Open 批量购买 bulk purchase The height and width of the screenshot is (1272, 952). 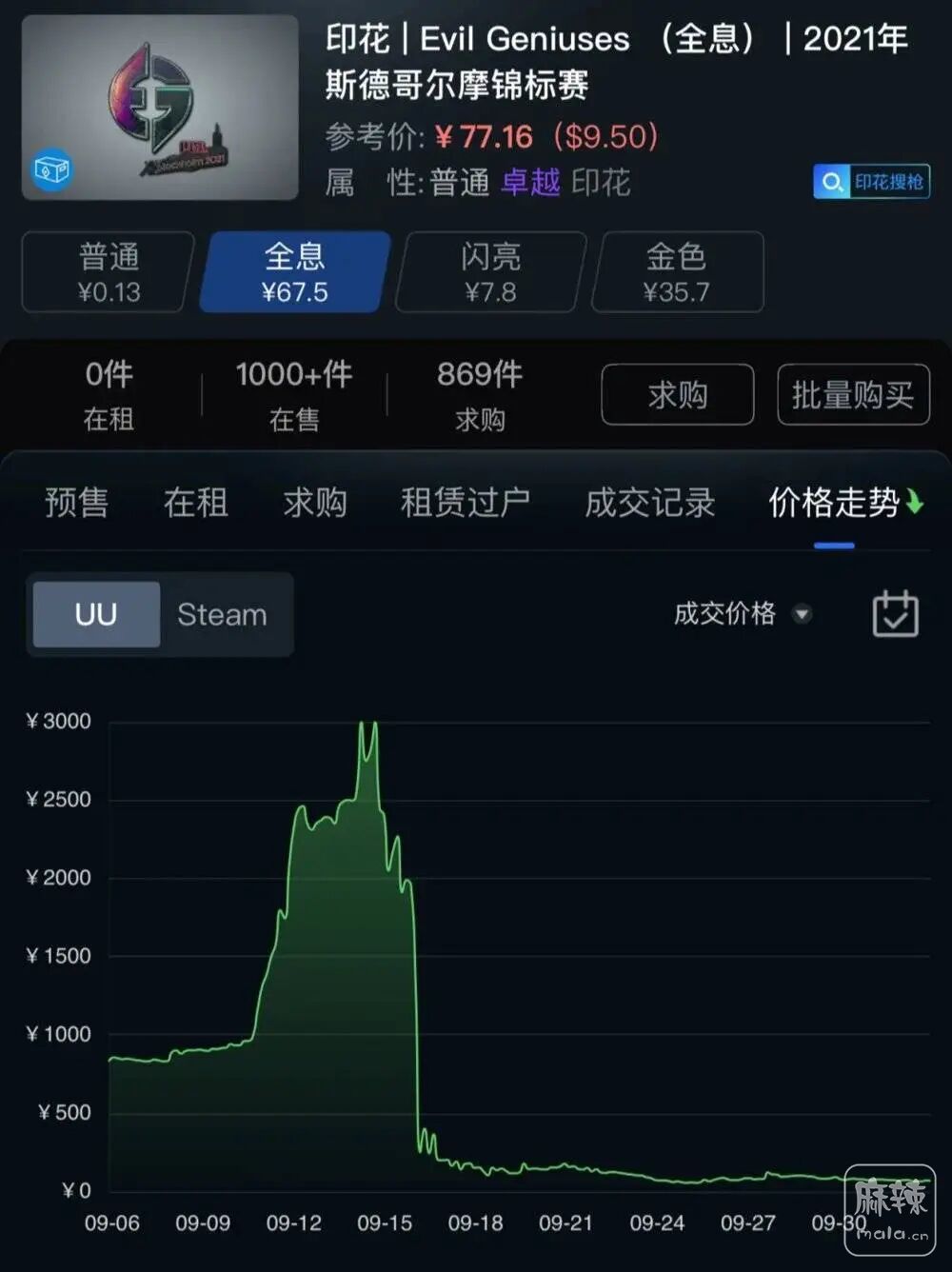point(853,394)
